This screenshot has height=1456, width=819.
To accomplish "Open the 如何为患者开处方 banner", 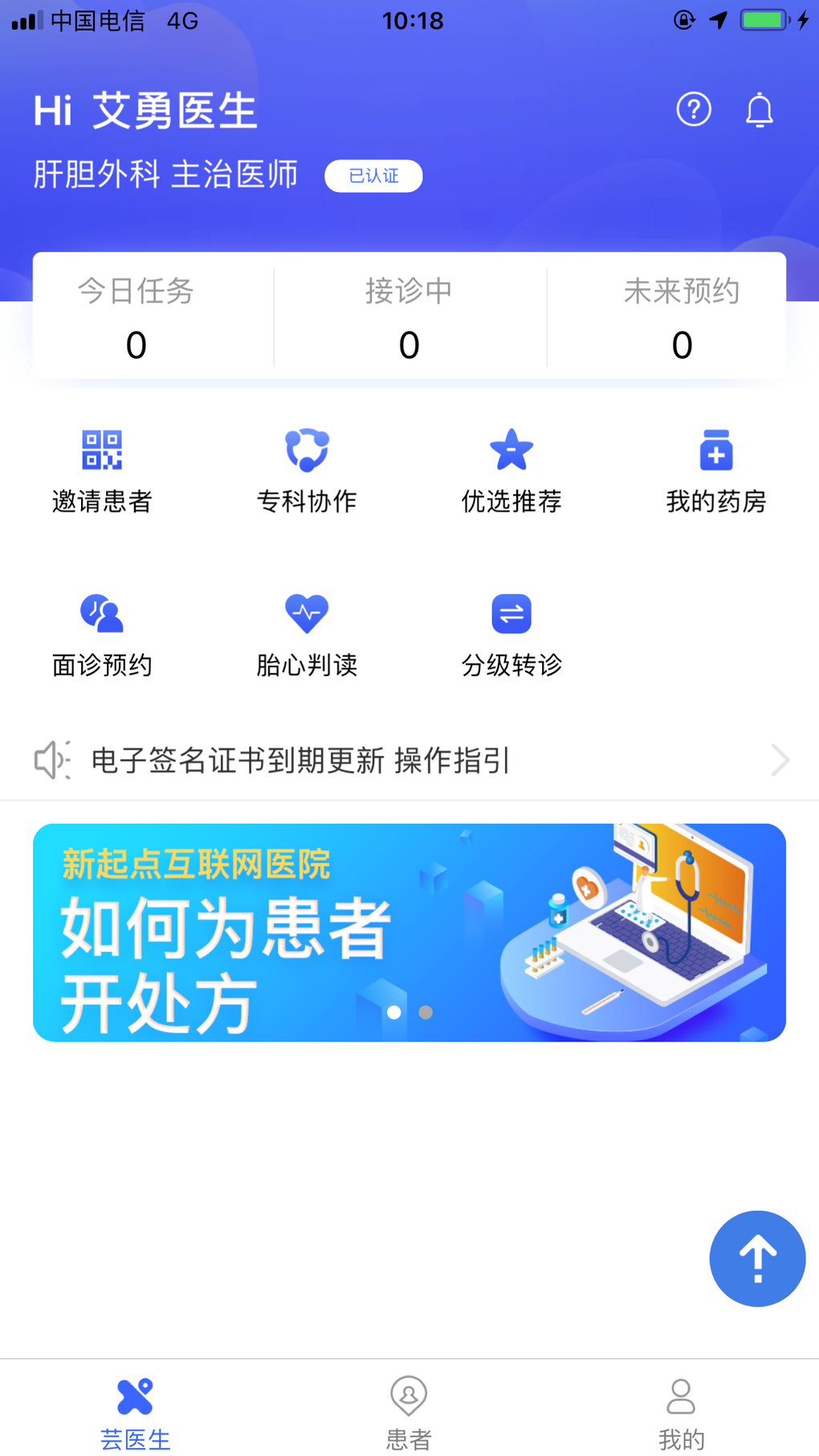I will tap(409, 932).
